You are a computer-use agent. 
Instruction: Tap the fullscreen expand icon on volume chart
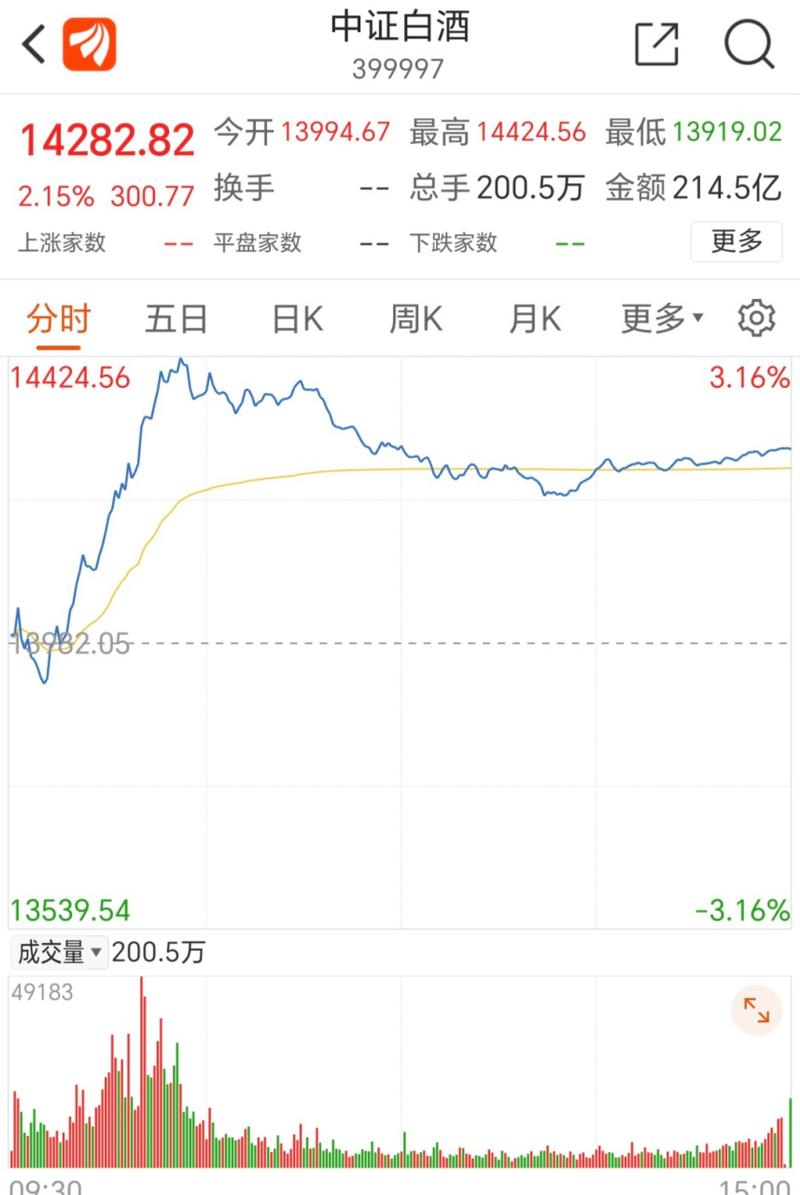[756, 1011]
